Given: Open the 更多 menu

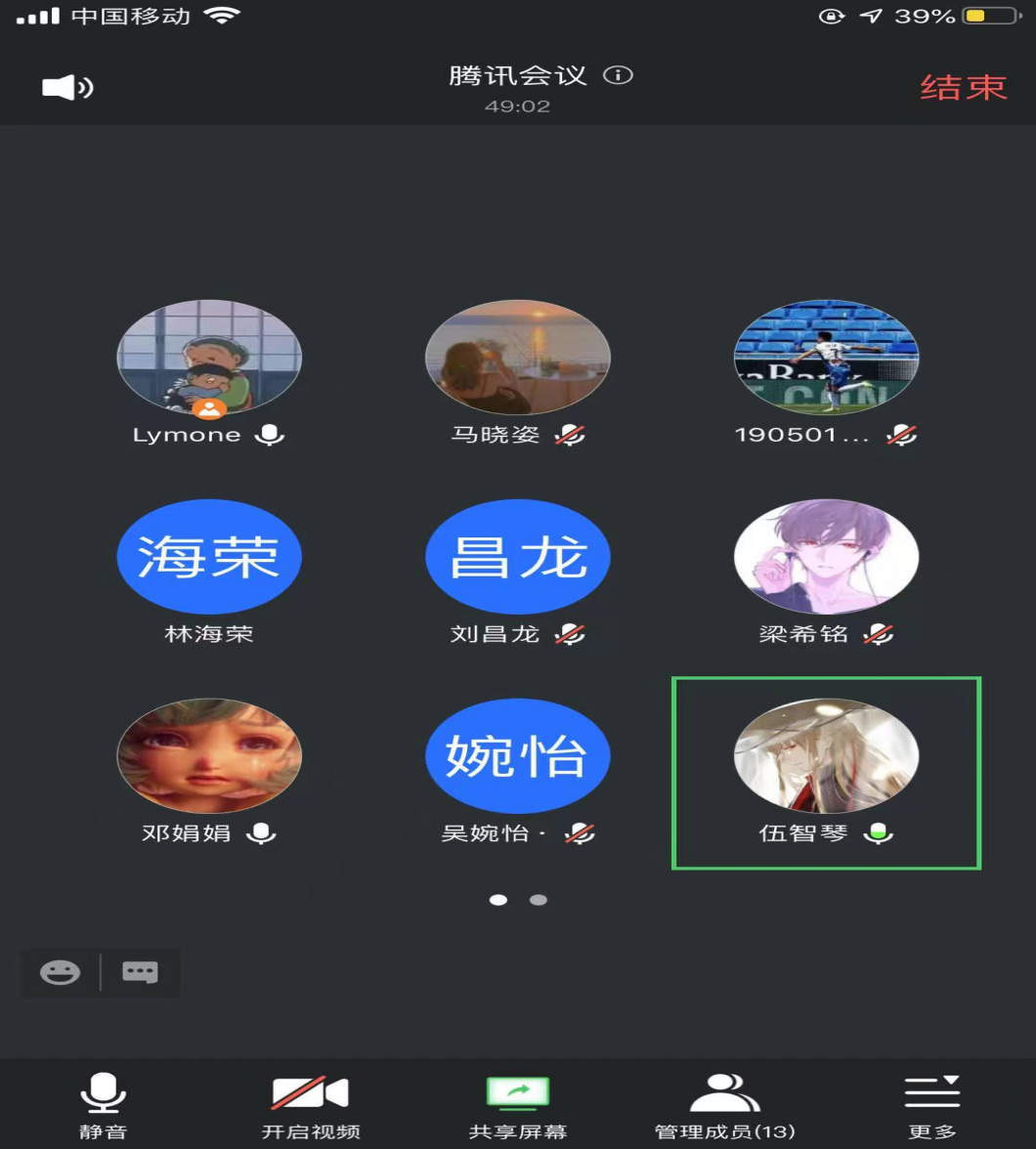Looking at the screenshot, I should pos(931,1106).
